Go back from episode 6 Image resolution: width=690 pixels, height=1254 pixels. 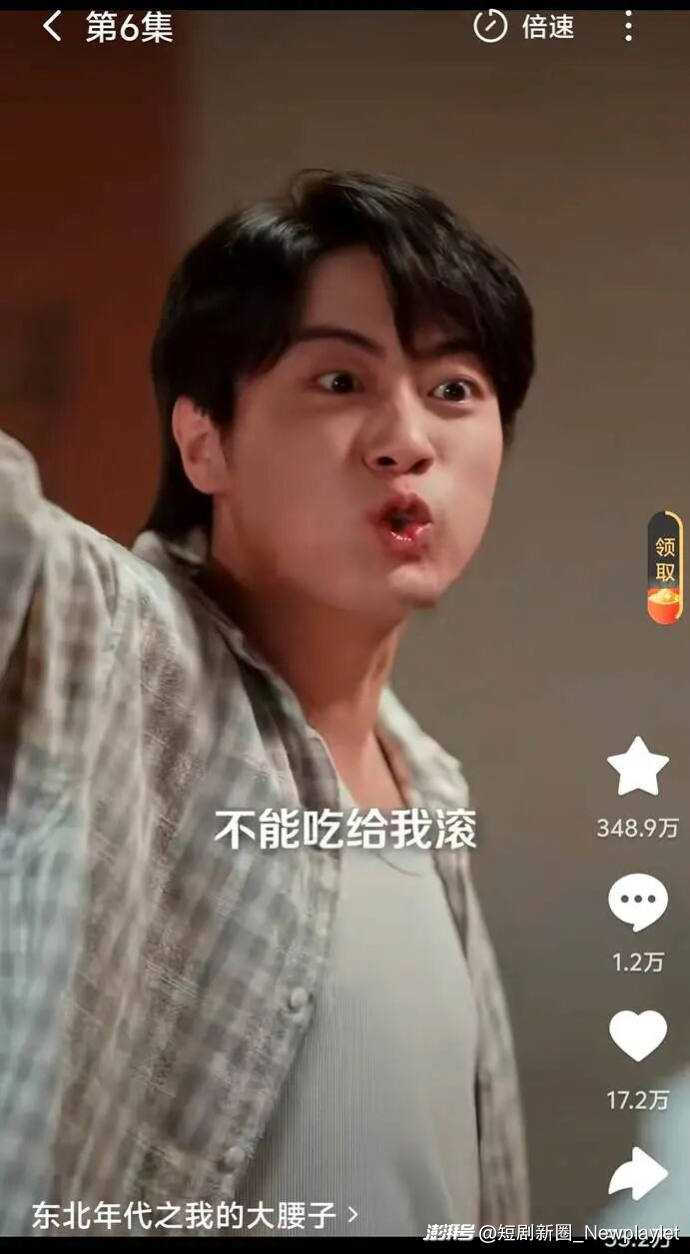point(52,27)
